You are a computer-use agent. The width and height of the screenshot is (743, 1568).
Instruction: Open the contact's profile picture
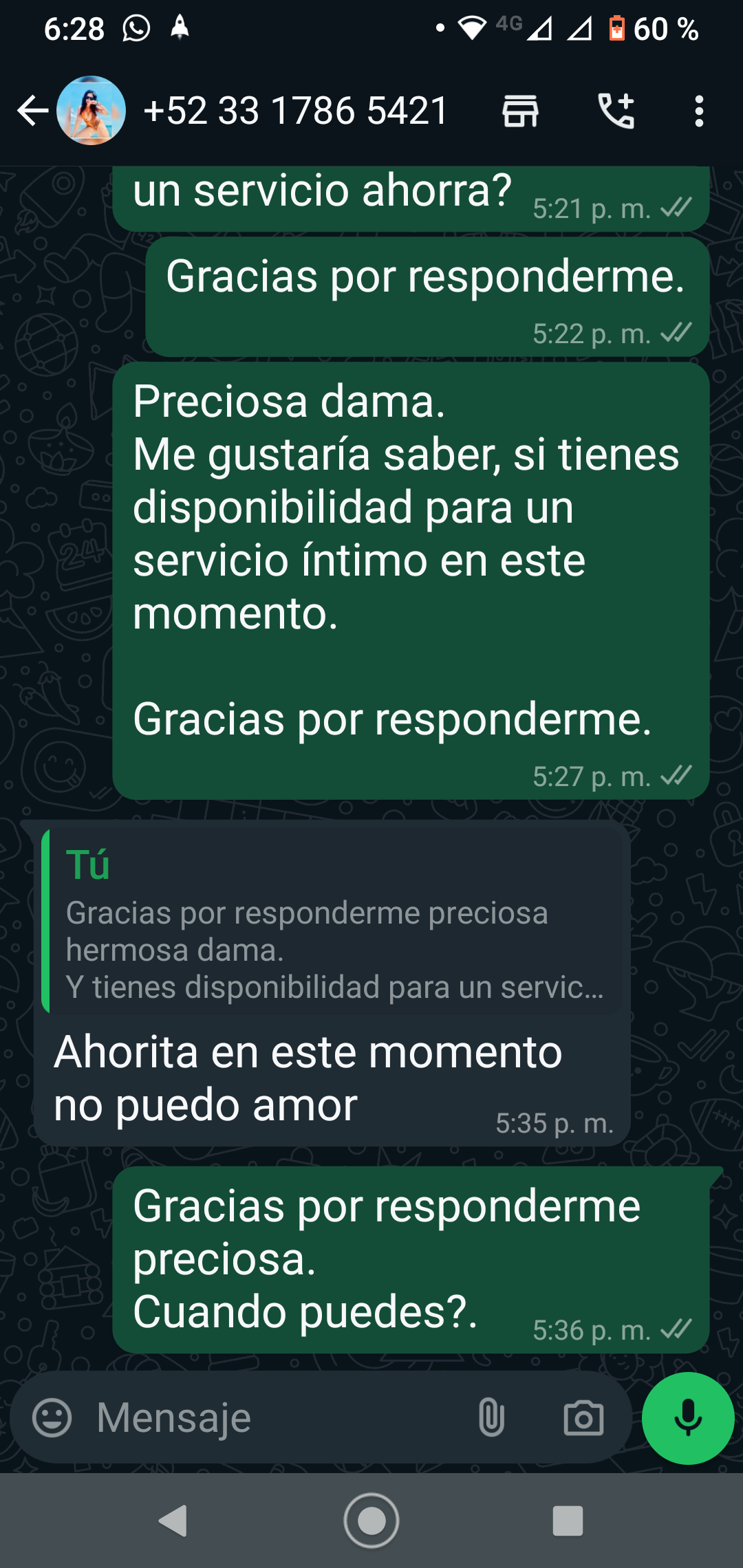pyautogui.click(x=91, y=110)
